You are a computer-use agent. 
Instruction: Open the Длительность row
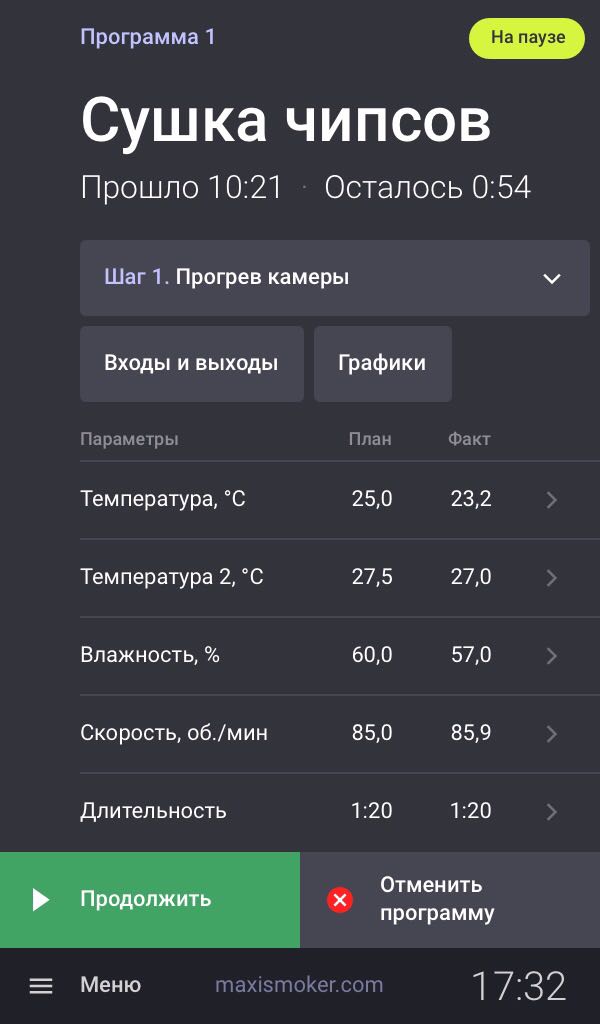320,811
